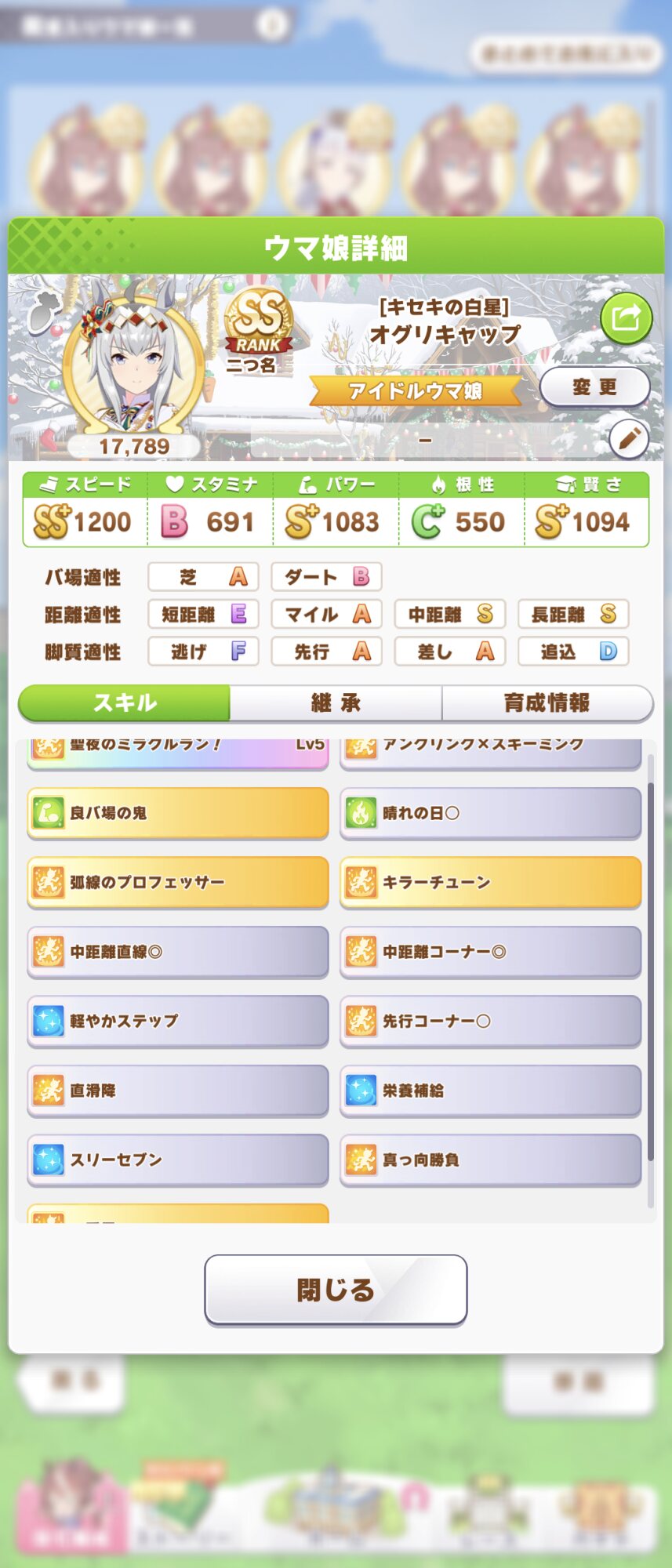
Task: Close the dialog with 閉じる
Action: (x=336, y=1290)
